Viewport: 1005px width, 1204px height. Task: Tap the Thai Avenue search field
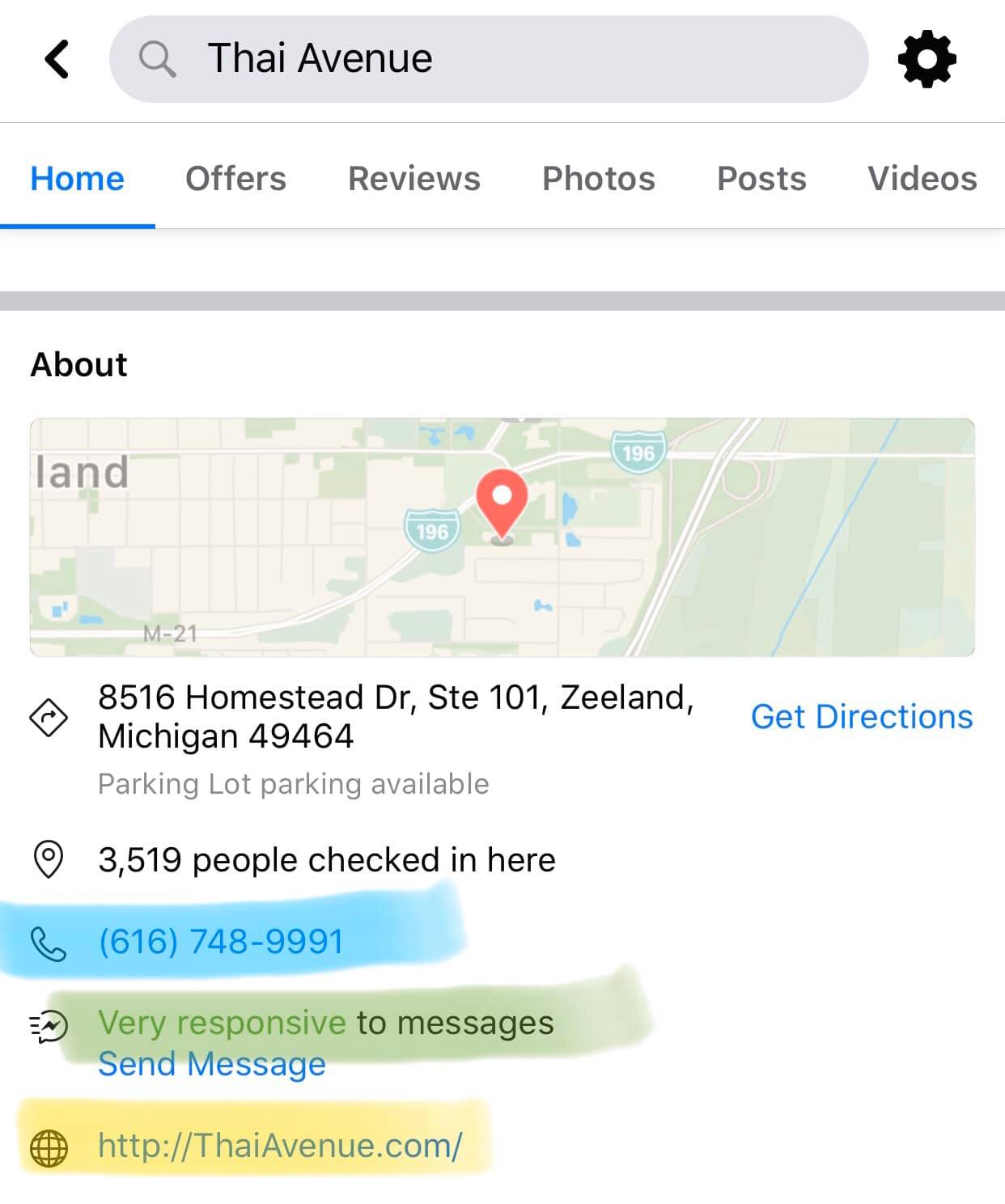(x=488, y=59)
